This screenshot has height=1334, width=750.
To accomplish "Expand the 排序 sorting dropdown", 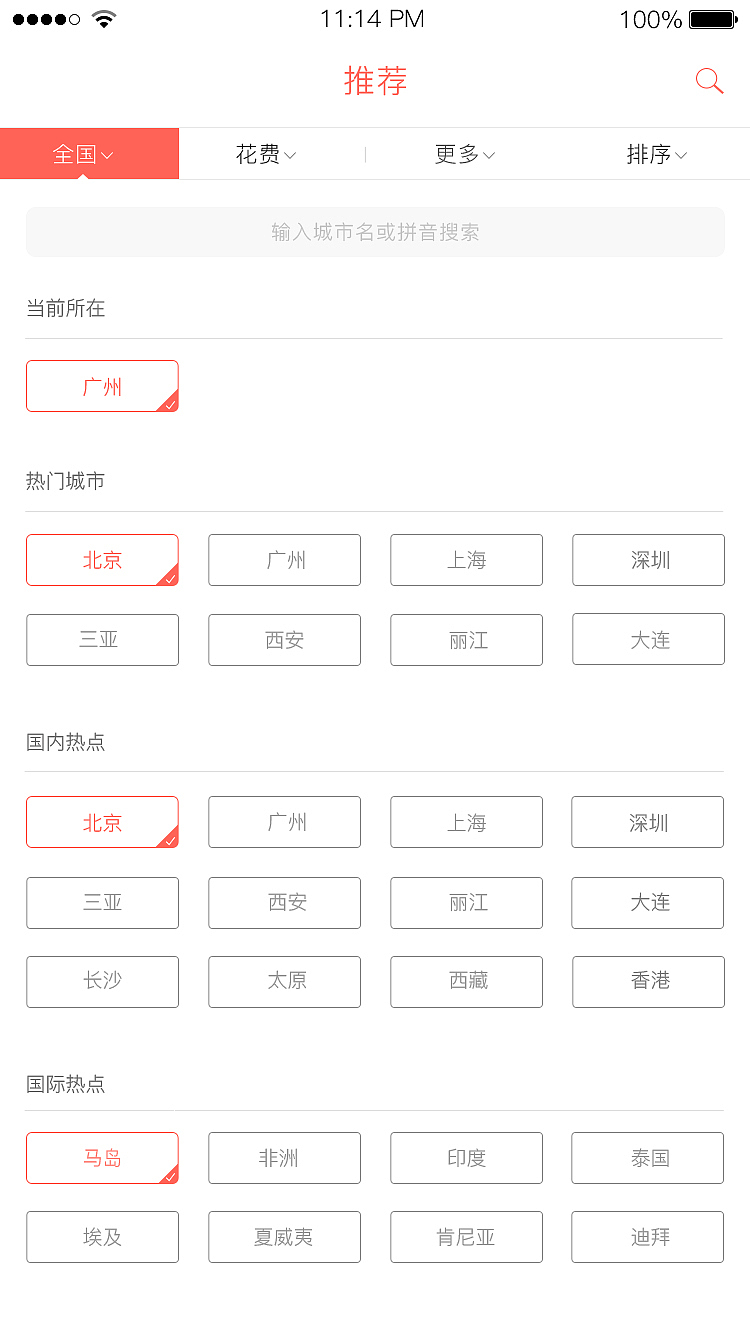I will click(657, 154).
